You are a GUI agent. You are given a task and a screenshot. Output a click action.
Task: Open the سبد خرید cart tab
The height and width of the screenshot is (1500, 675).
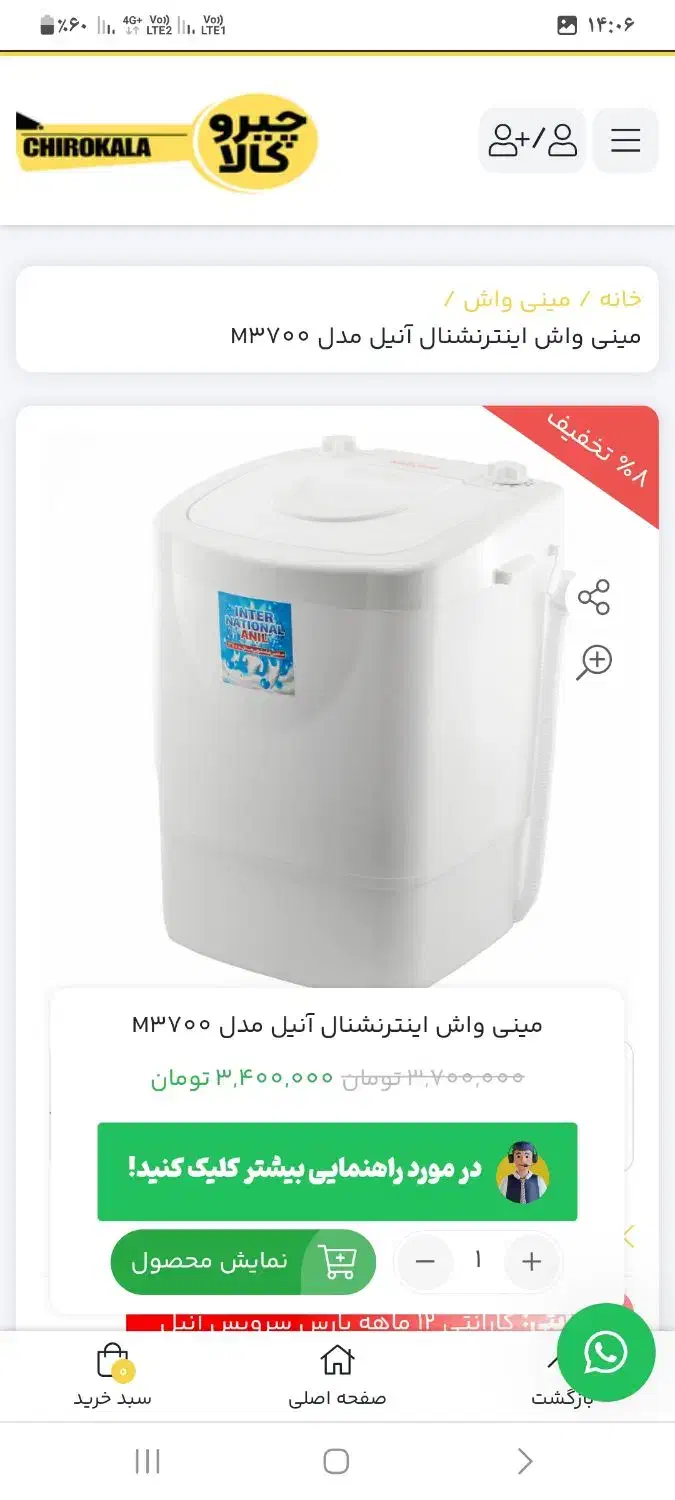(x=113, y=1376)
